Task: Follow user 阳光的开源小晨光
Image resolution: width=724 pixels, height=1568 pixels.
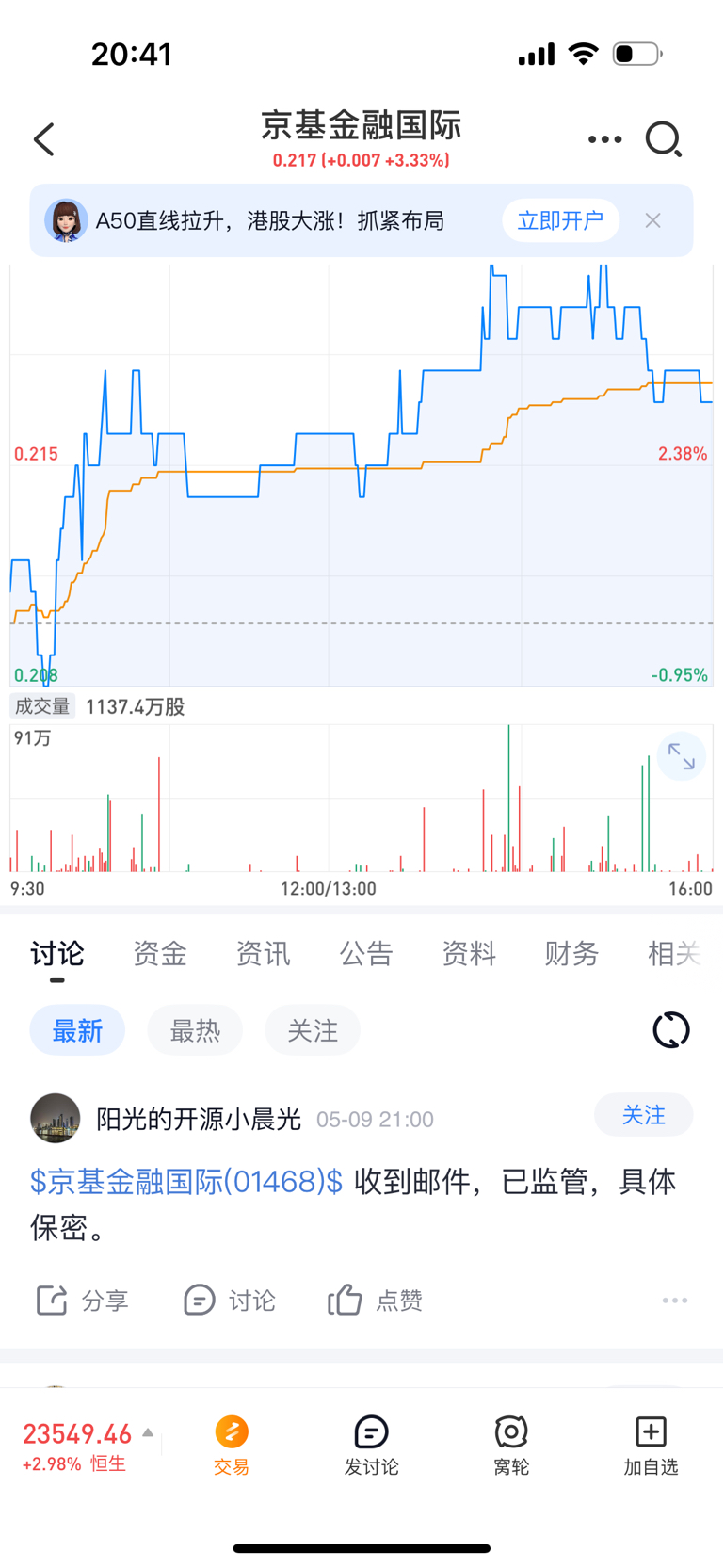Action: (644, 1115)
